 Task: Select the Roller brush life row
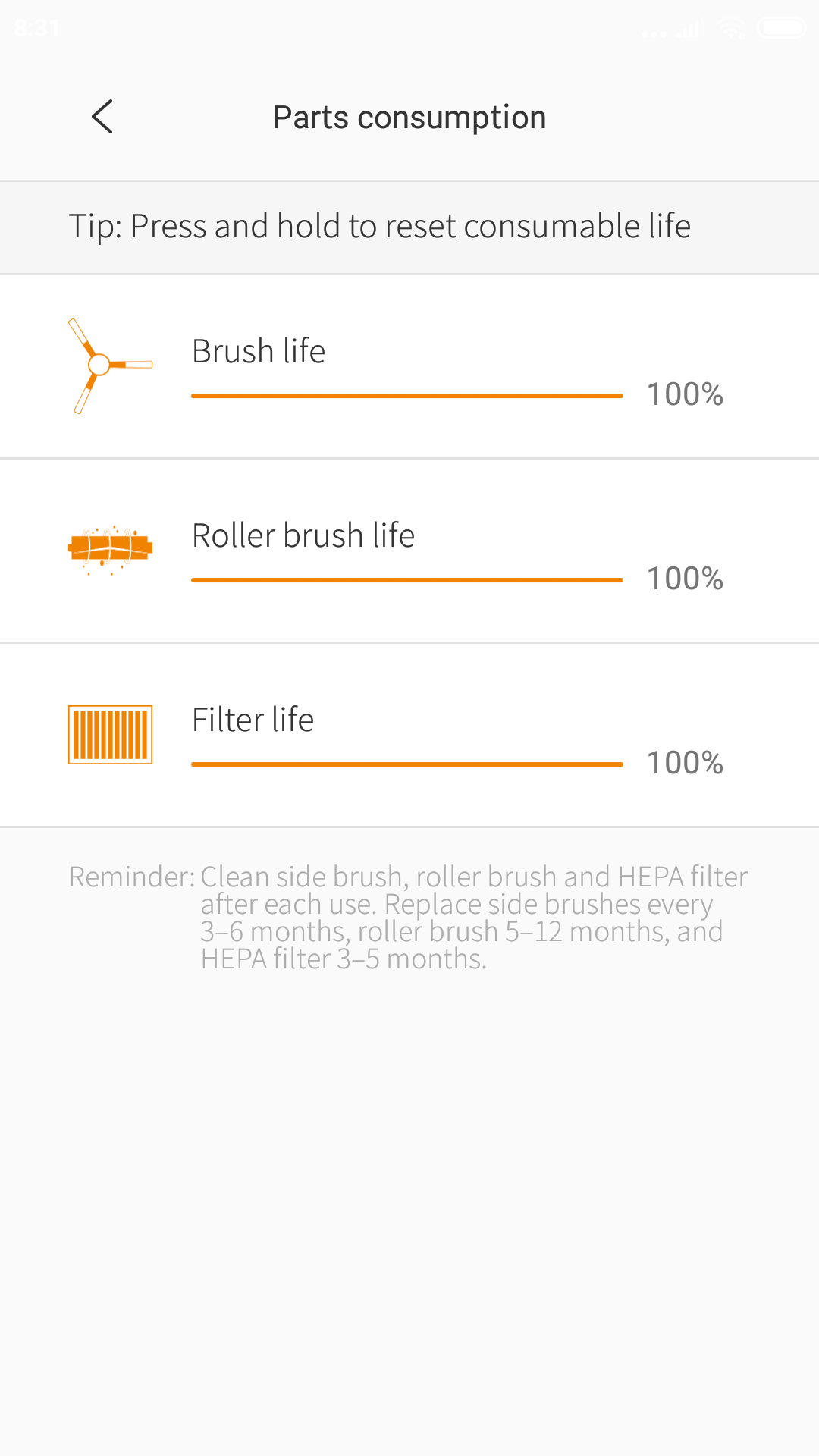[x=409, y=551]
